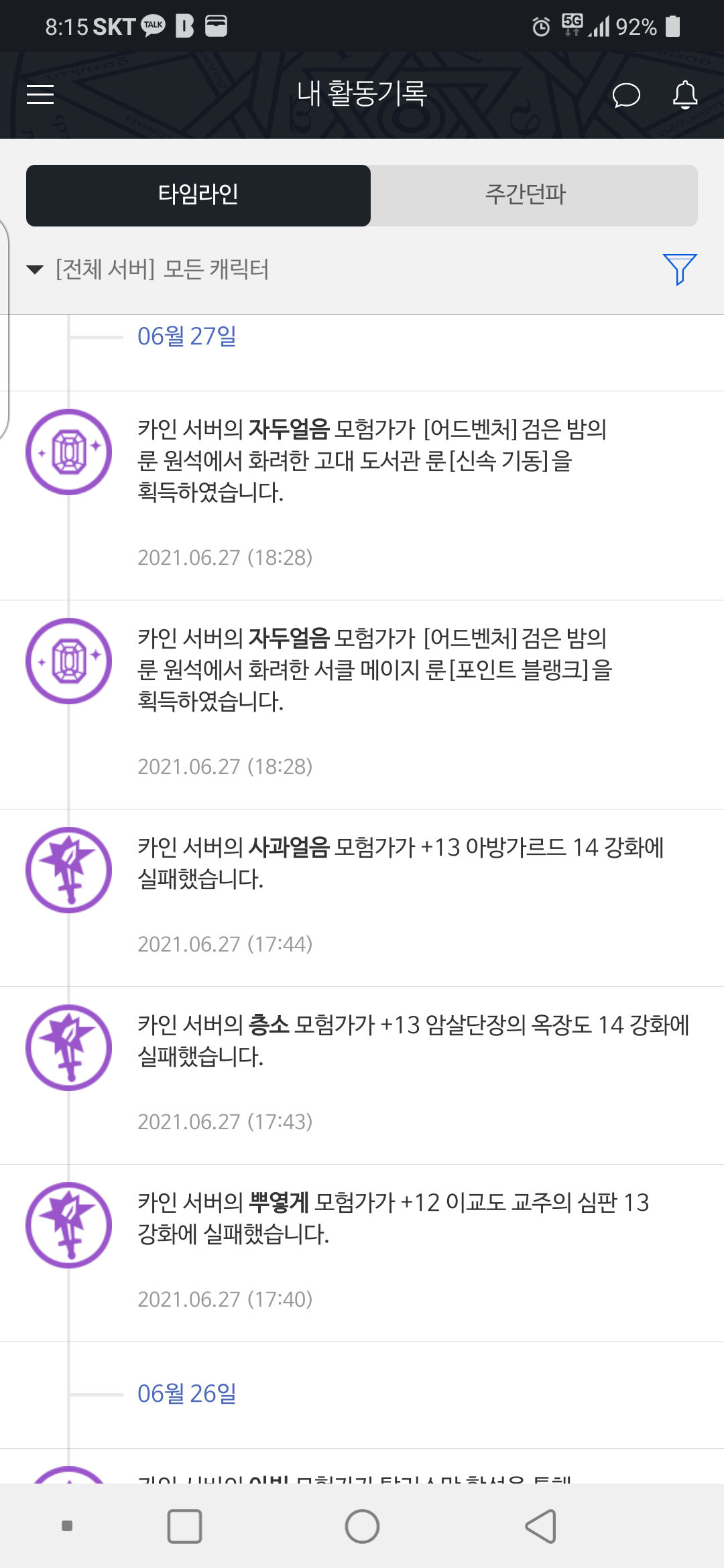Open the hamburger drawer menu

tap(40, 94)
